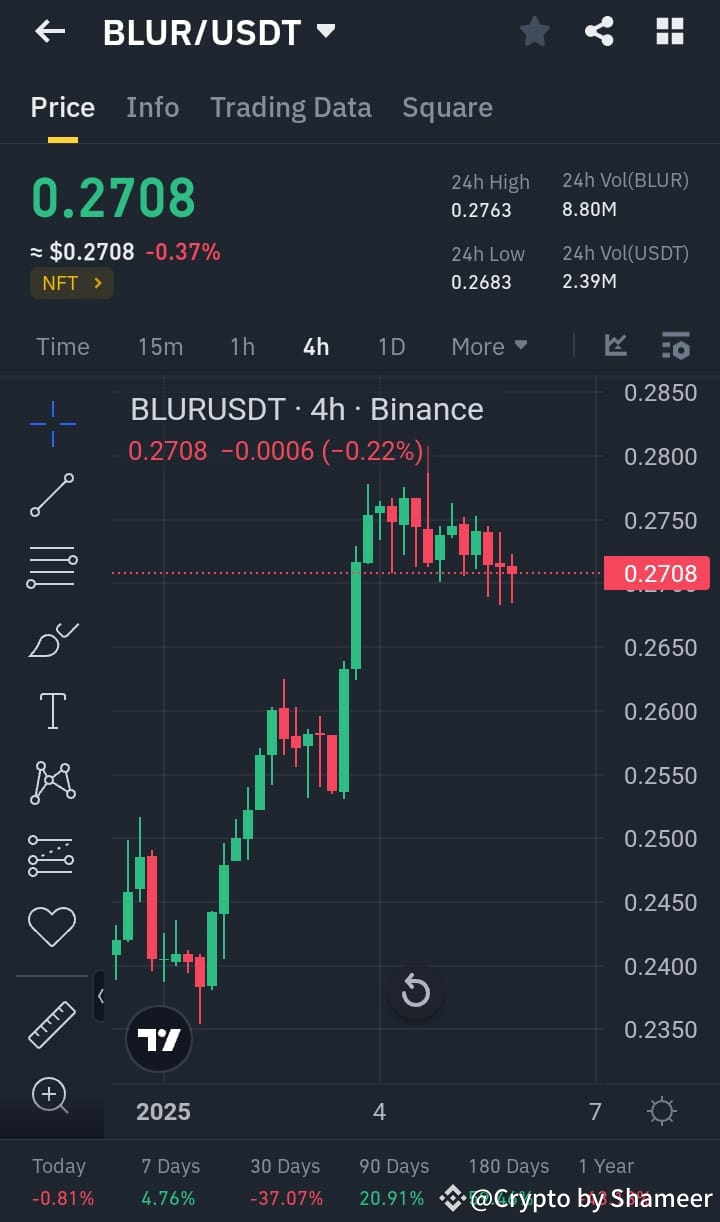
Task: Toggle the line chart overview icon
Action: [x=616, y=346]
